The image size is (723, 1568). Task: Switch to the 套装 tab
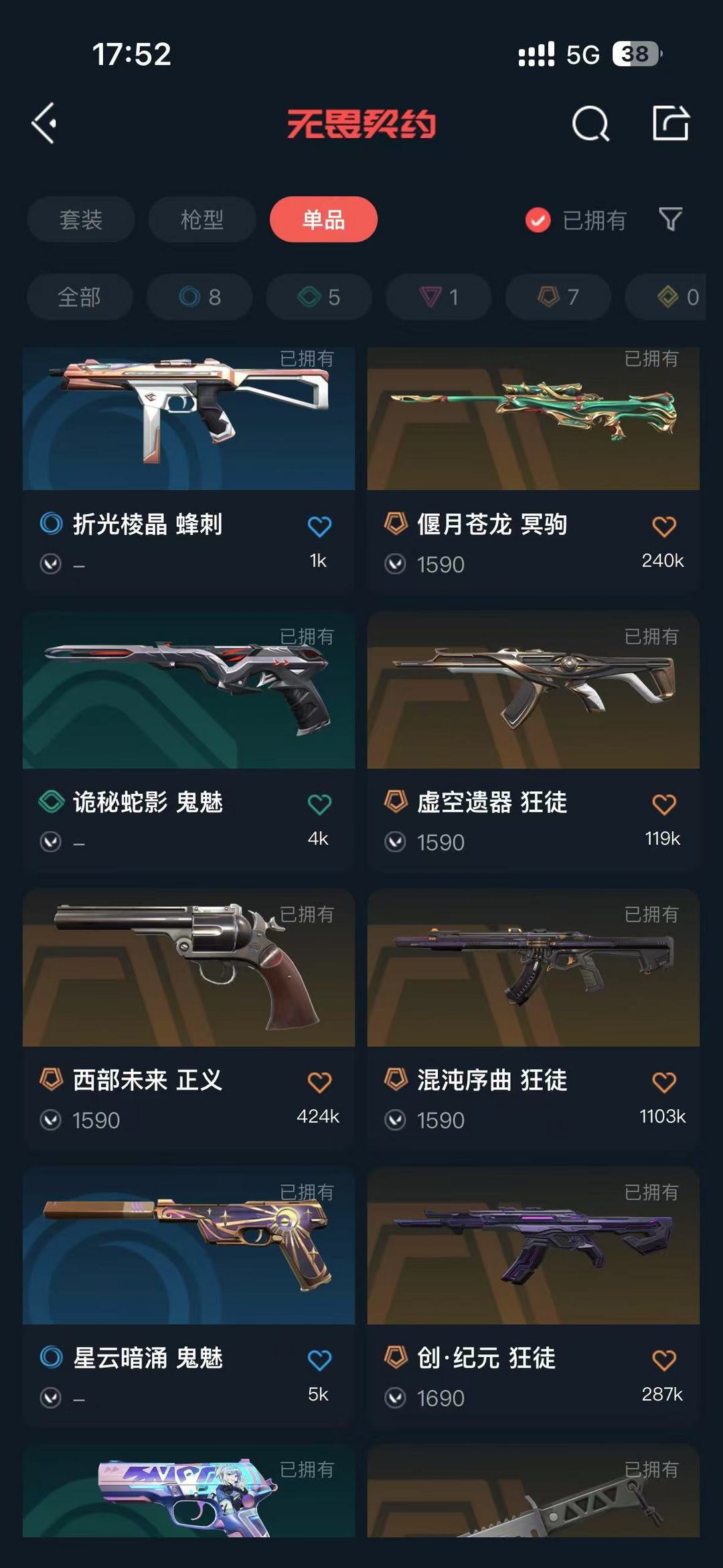click(81, 219)
